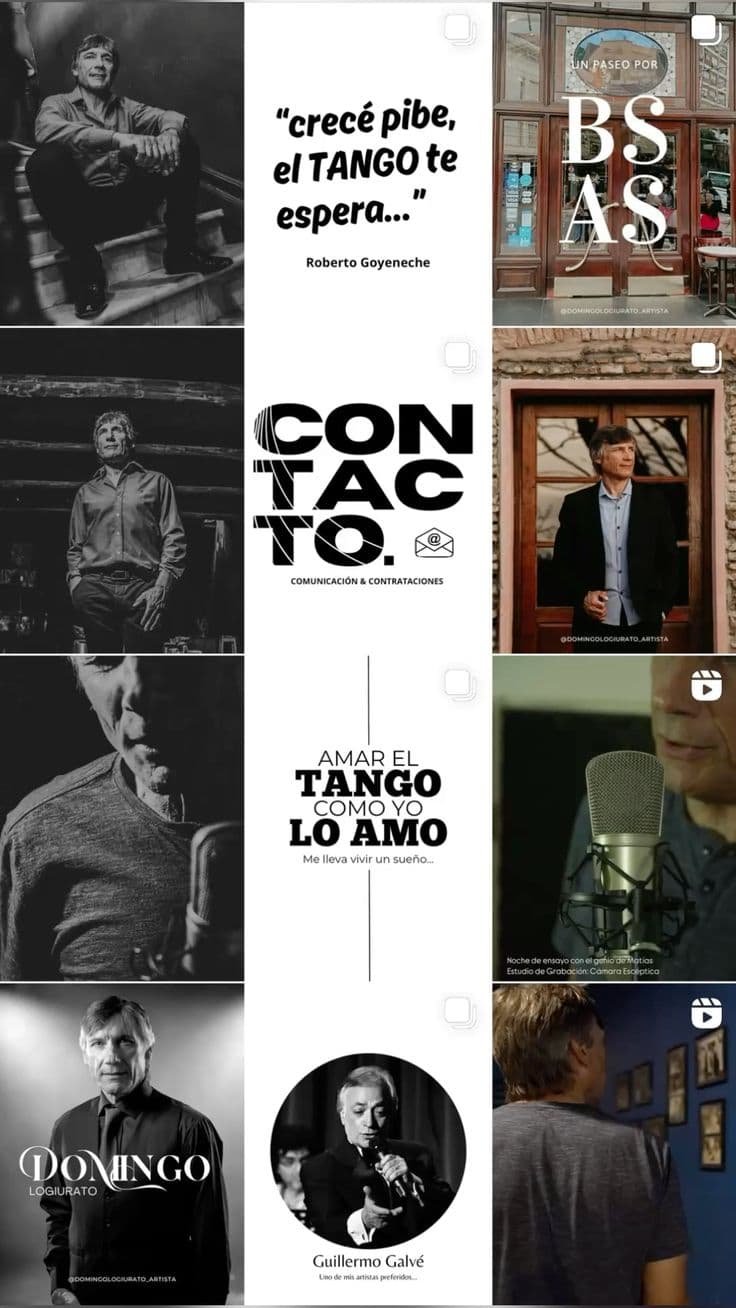This screenshot has width=736, height=1308.
Task: Open the Roberto Goyeneche quote post
Action: (x=368, y=163)
